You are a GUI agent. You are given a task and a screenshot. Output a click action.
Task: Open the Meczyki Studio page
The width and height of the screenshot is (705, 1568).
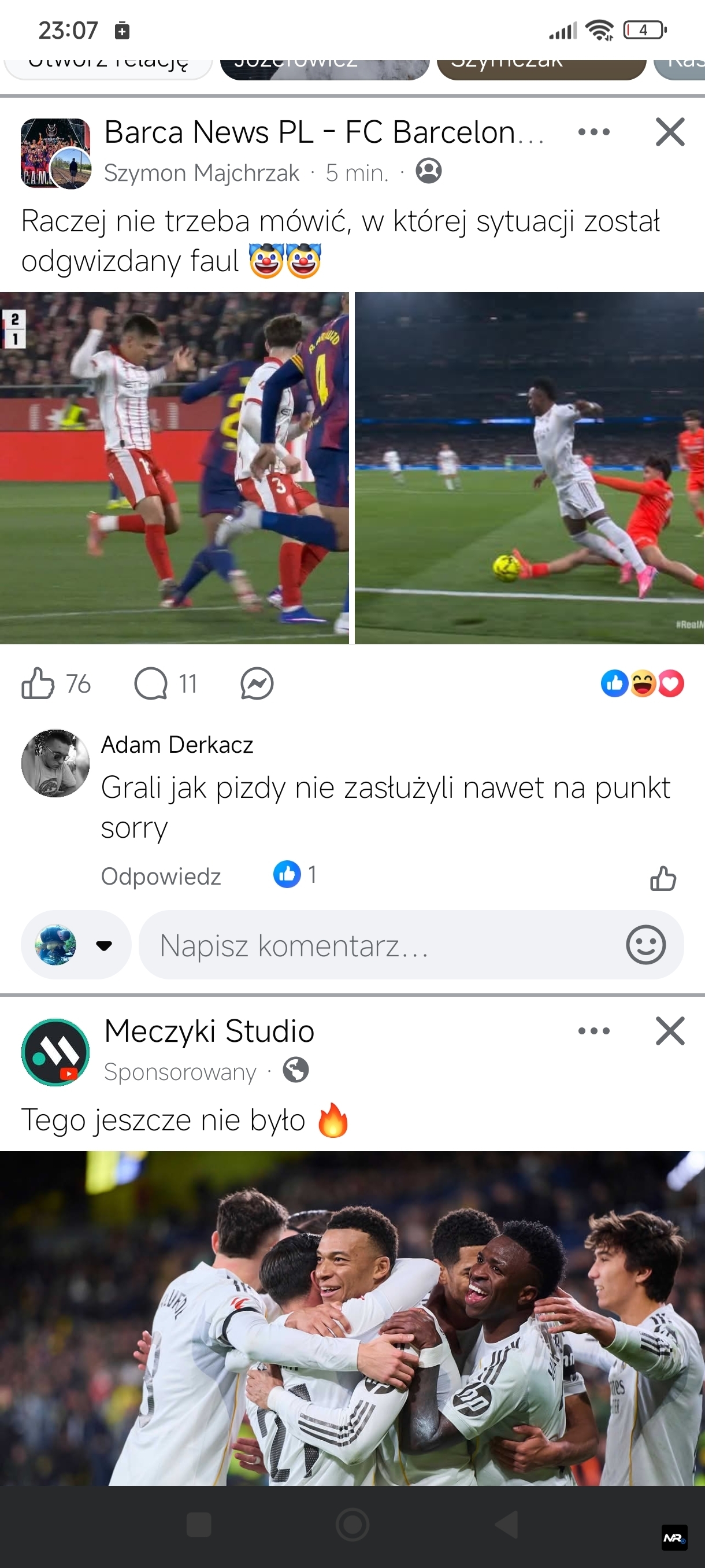pos(209,1031)
